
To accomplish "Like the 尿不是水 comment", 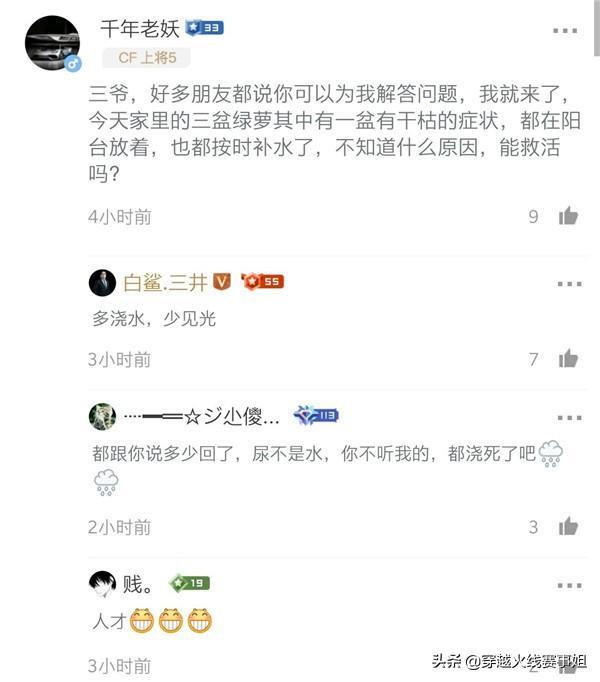I will (x=568, y=526).
